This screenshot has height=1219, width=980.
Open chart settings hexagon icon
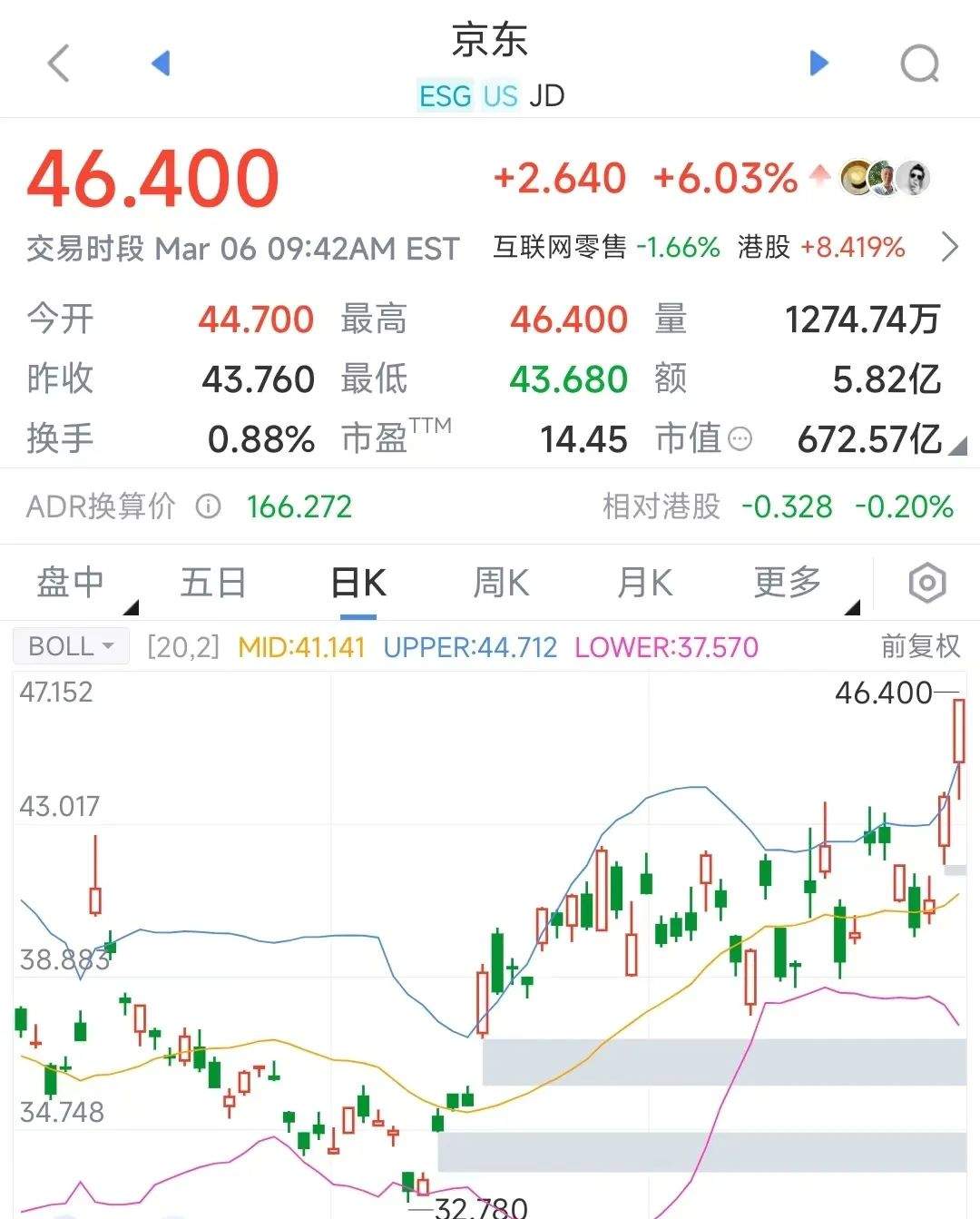click(x=926, y=583)
